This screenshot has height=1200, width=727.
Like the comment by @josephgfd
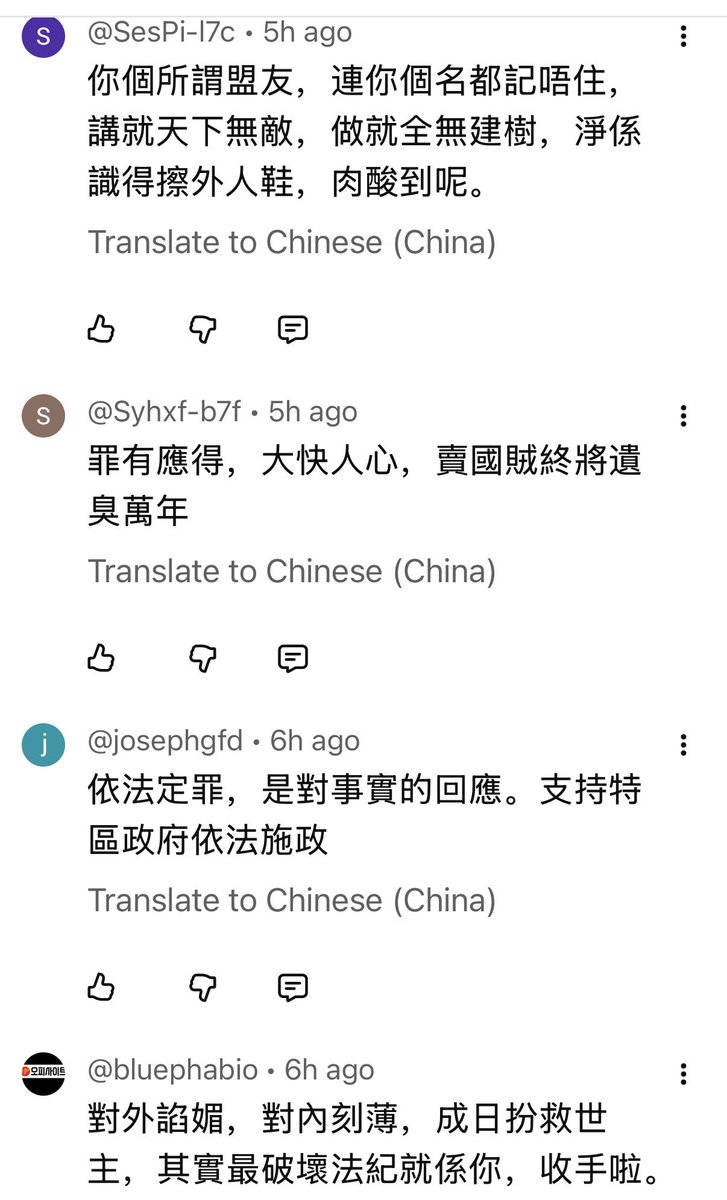pos(101,987)
